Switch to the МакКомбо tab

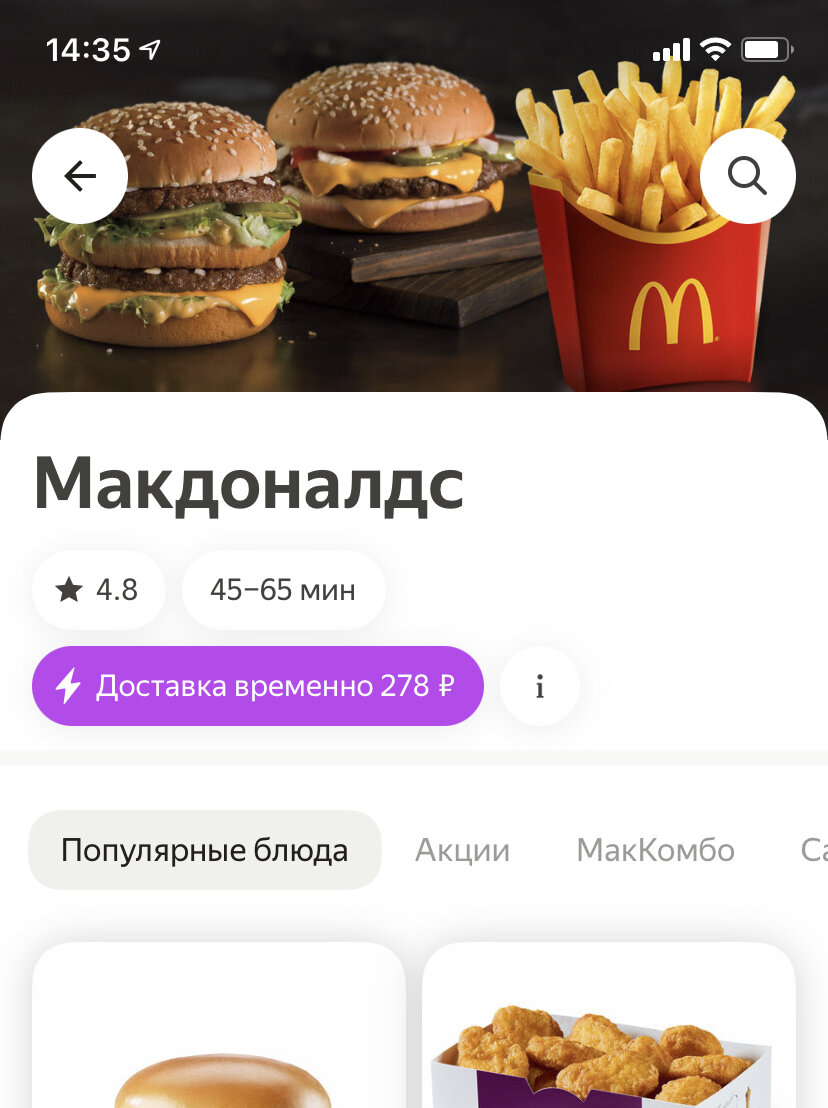(x=656, y=850)
